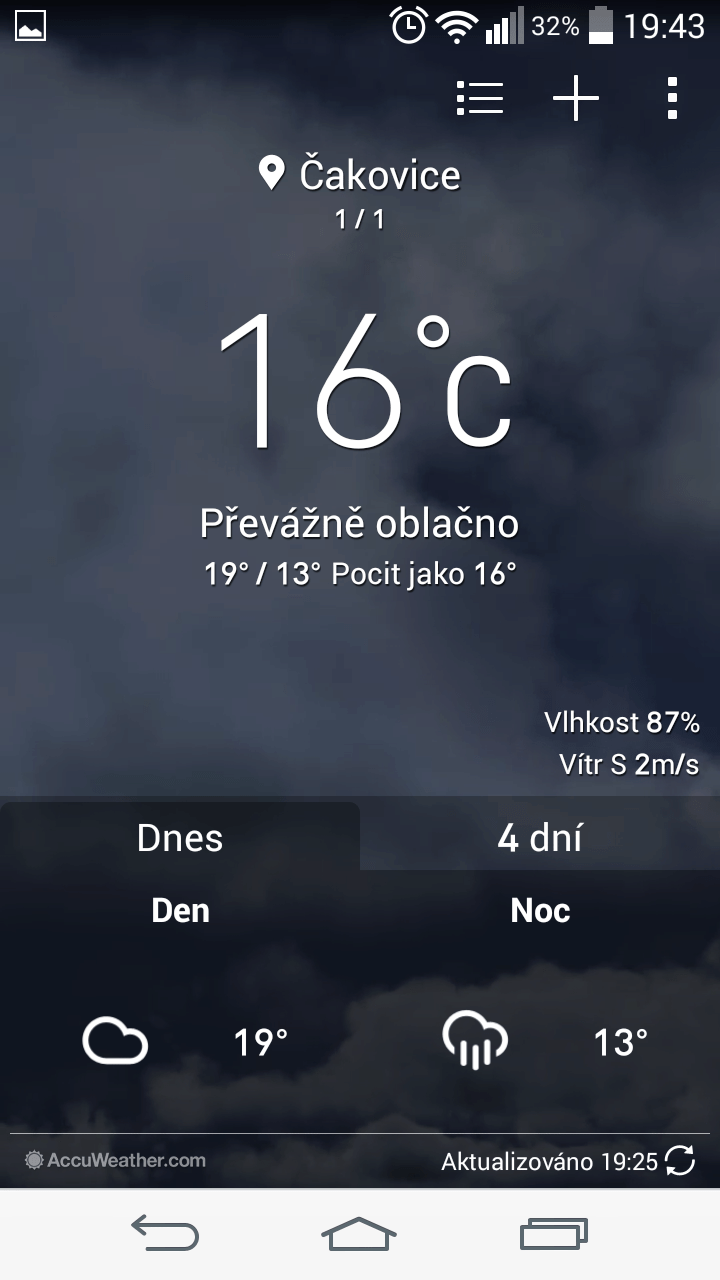Screen dimensions: 720x1280
Task: Switch to the 4 dní tab
Action: pyautogui.click(x=540, y=837)
